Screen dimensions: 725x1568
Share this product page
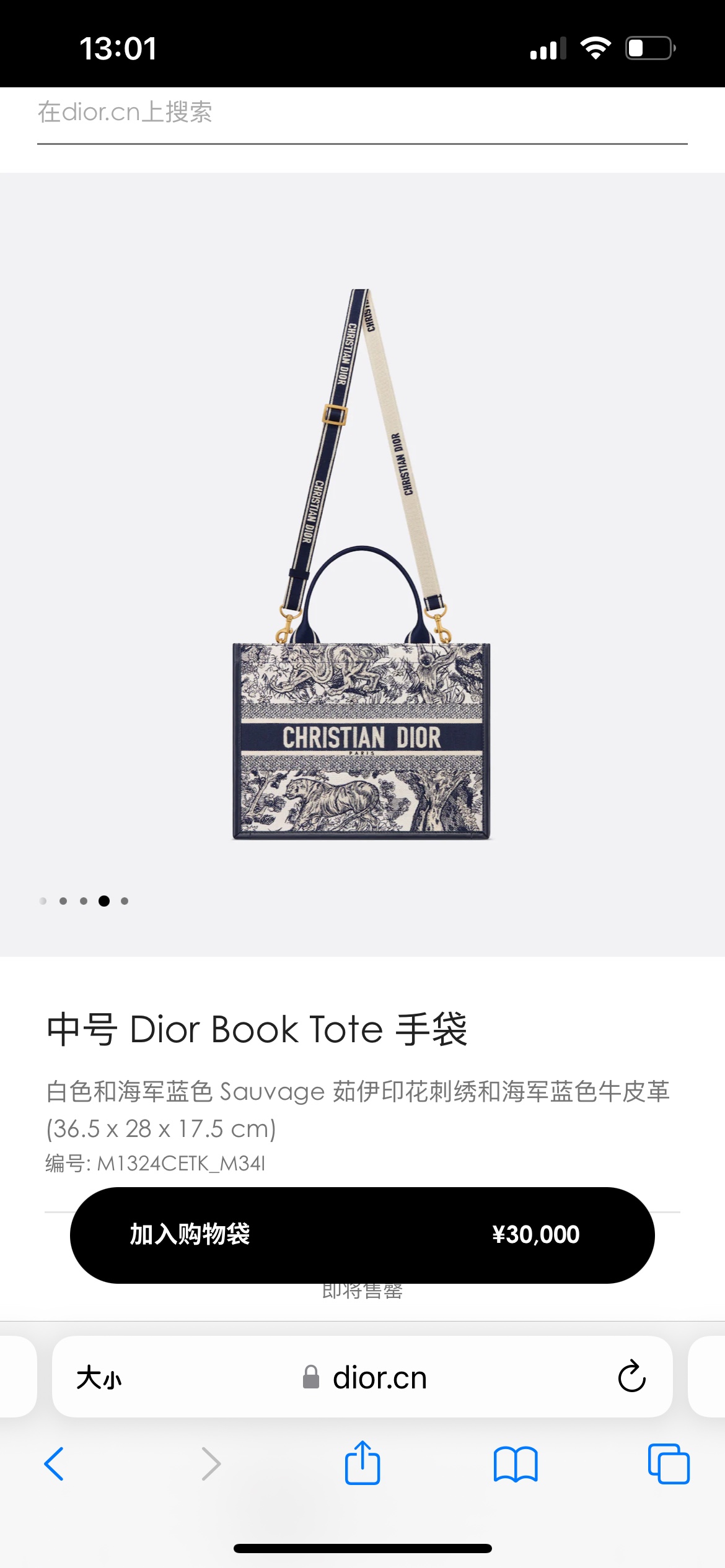362,1463
